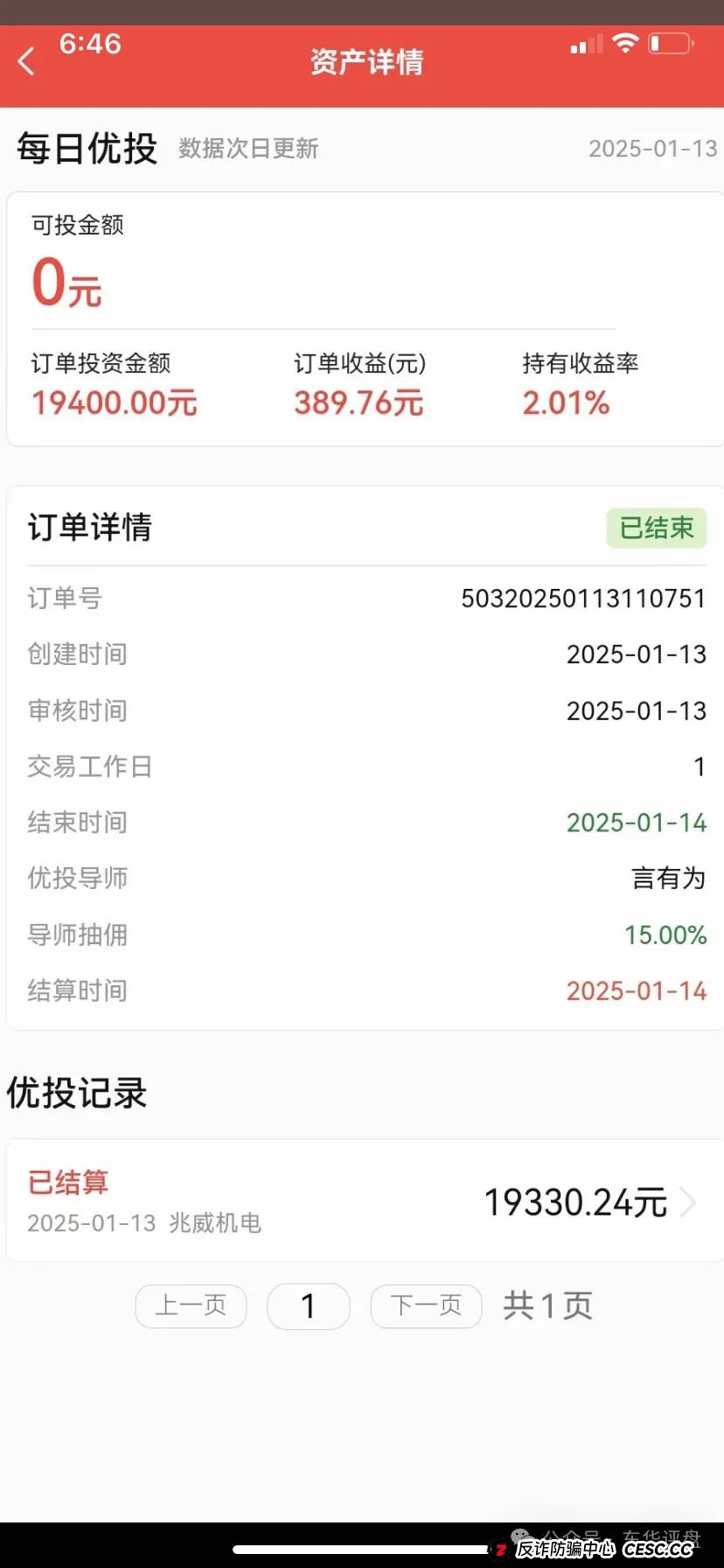Image resolution: width=724 pixels, height=1568 pixels.
Task: Tap the back arrow to leave 资产详情
Action: pyautogui.click(x=26, y=59)
